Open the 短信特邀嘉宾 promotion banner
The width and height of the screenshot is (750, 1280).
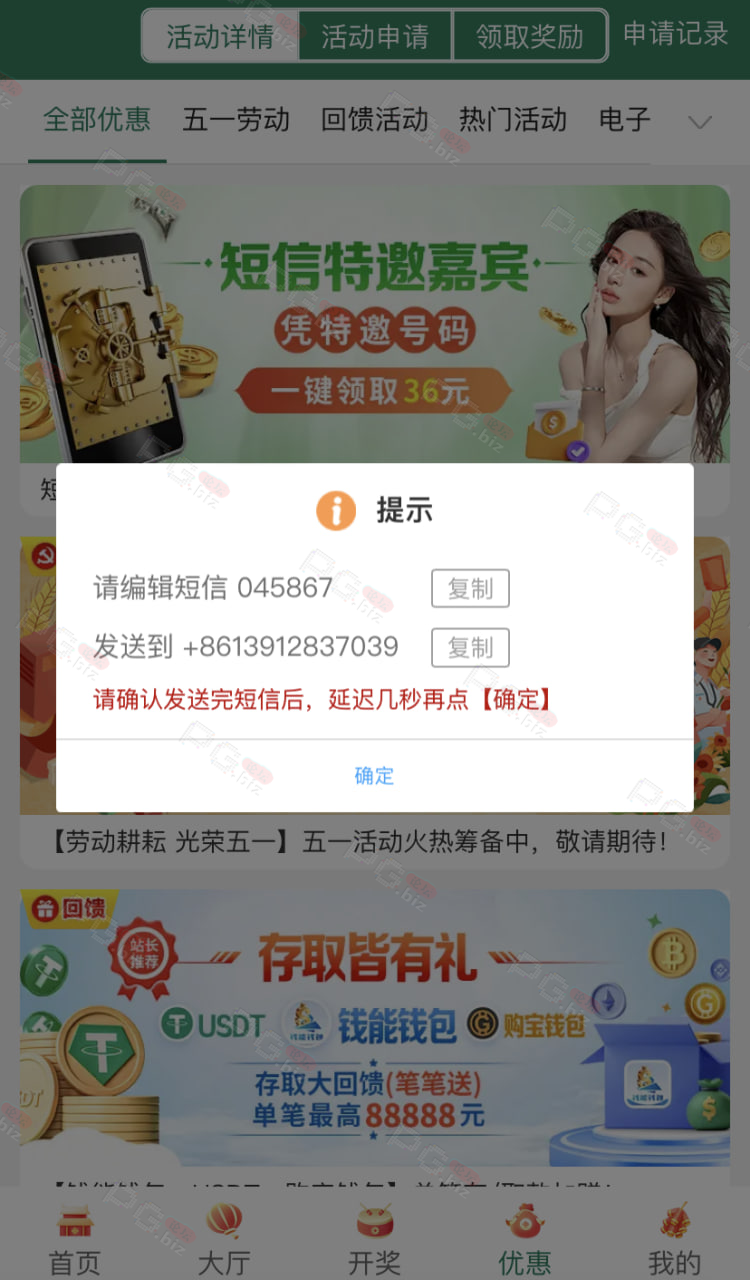point(375,324)
